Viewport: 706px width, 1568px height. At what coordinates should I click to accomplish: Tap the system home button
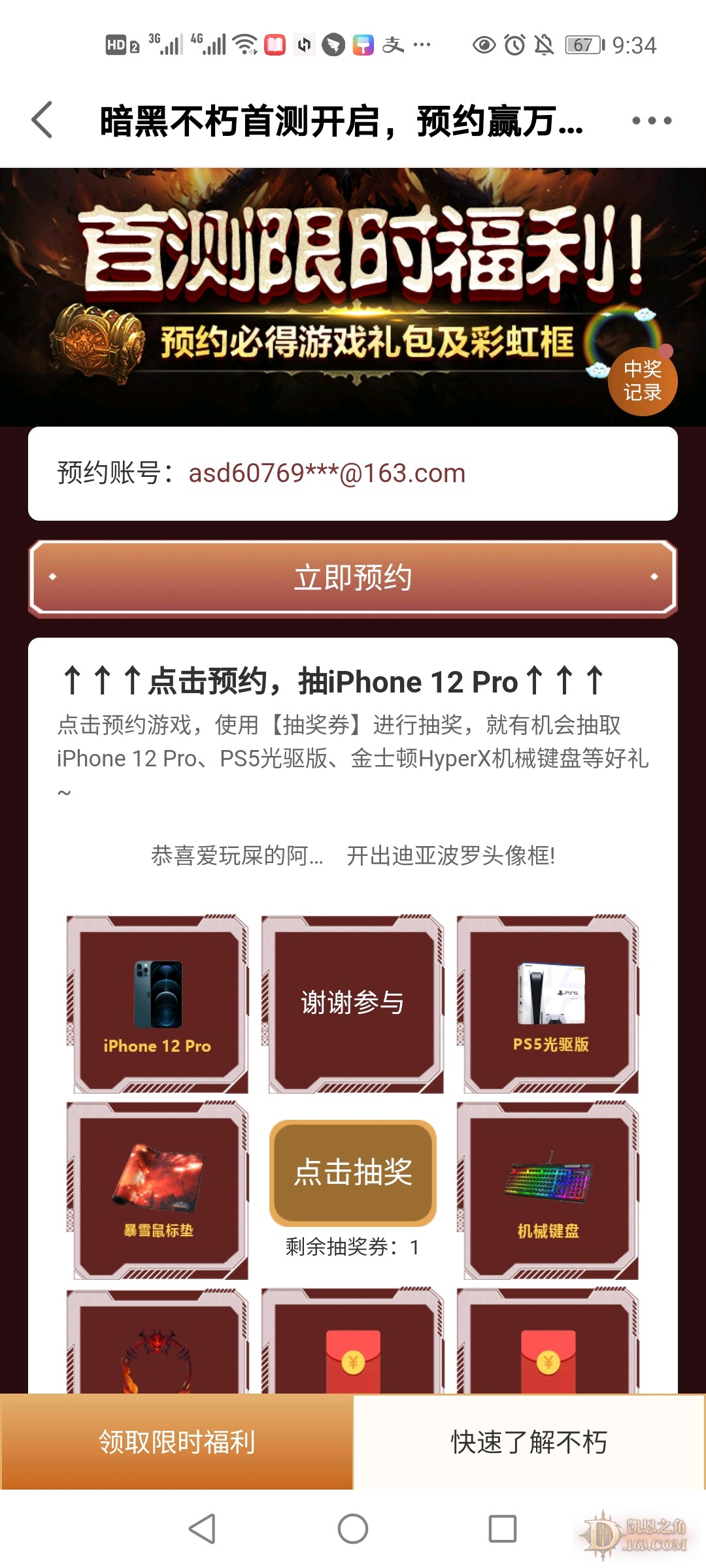[353, 1529]
